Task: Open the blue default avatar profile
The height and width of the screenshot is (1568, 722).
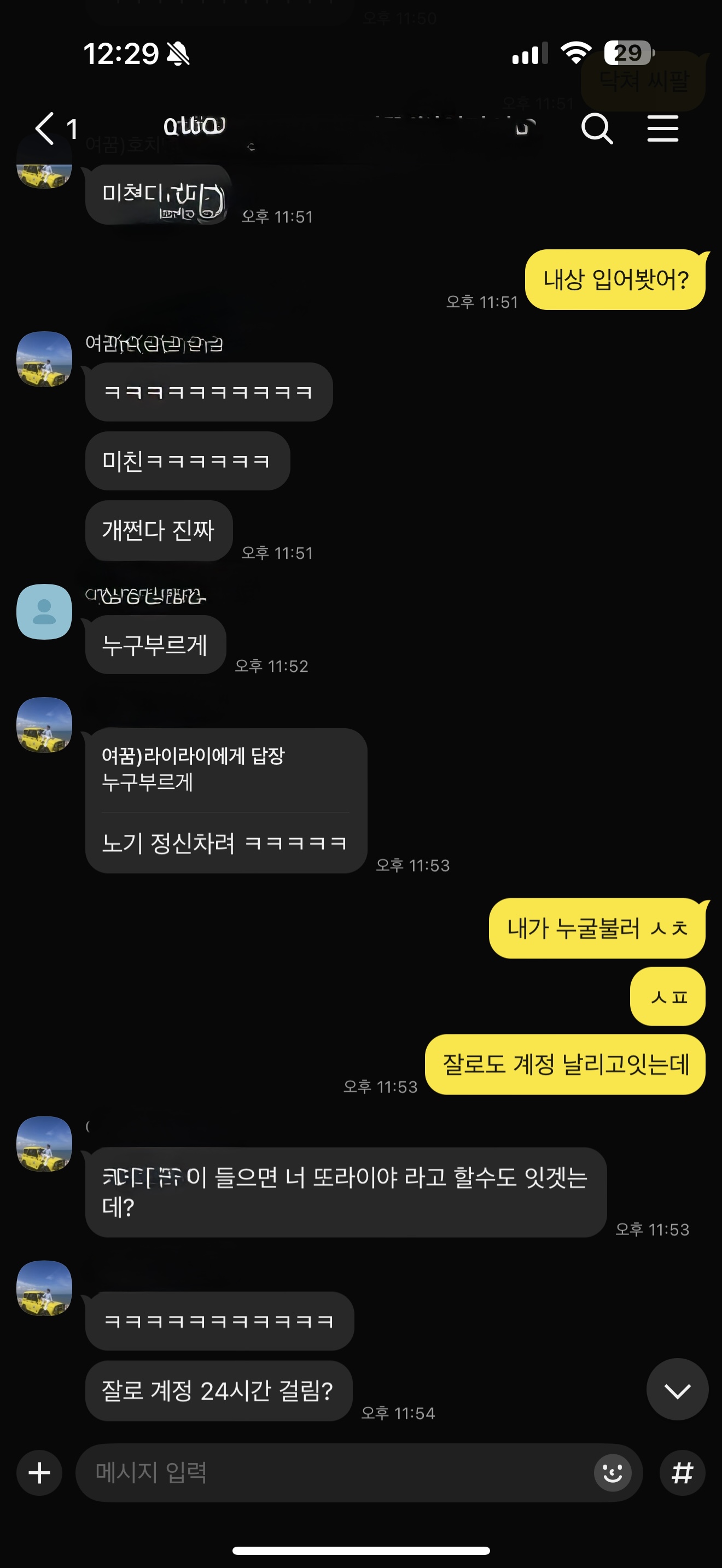Action: tap(44, 611)
